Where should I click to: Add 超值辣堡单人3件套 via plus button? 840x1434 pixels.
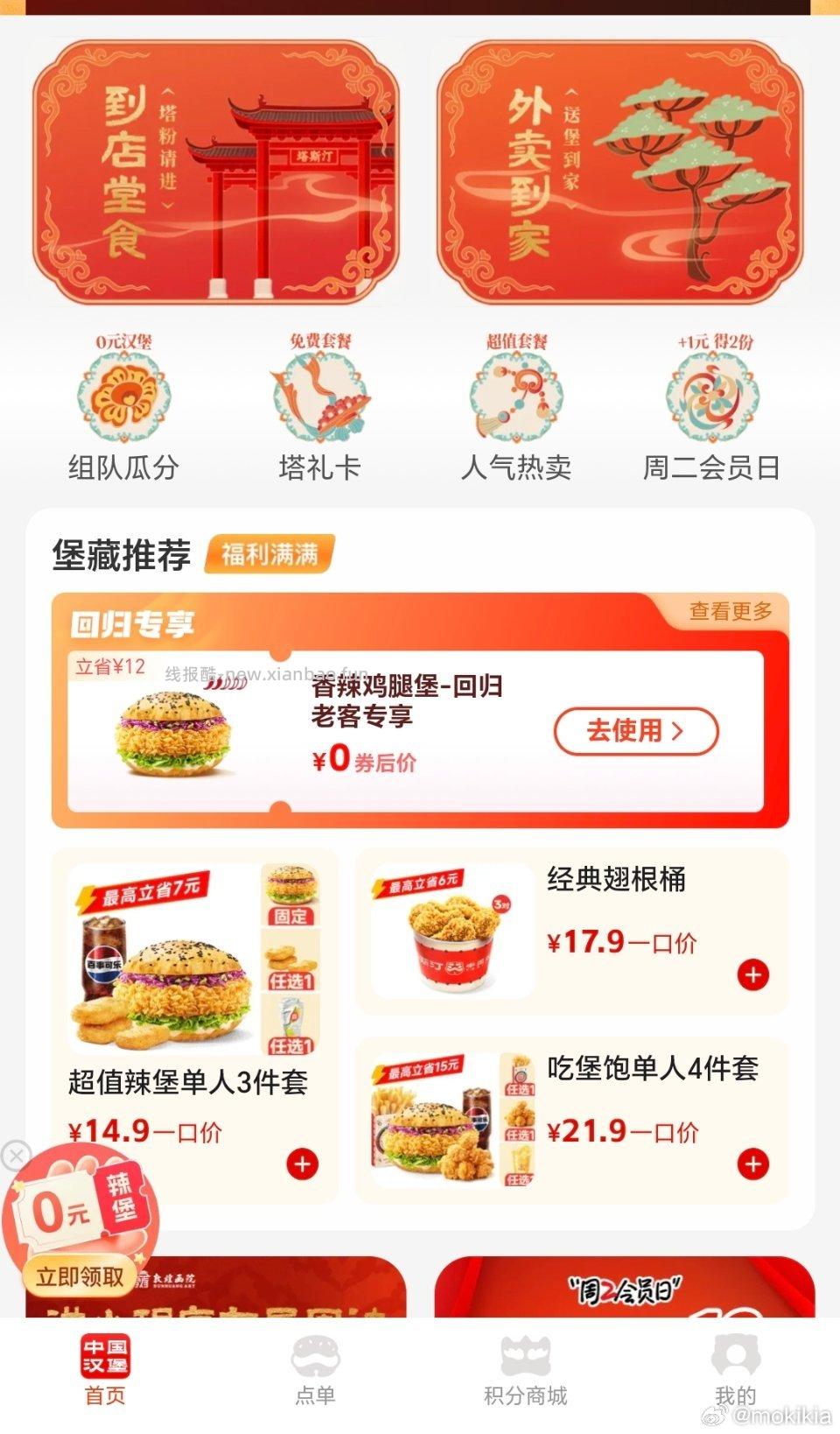coord(303,1164)
